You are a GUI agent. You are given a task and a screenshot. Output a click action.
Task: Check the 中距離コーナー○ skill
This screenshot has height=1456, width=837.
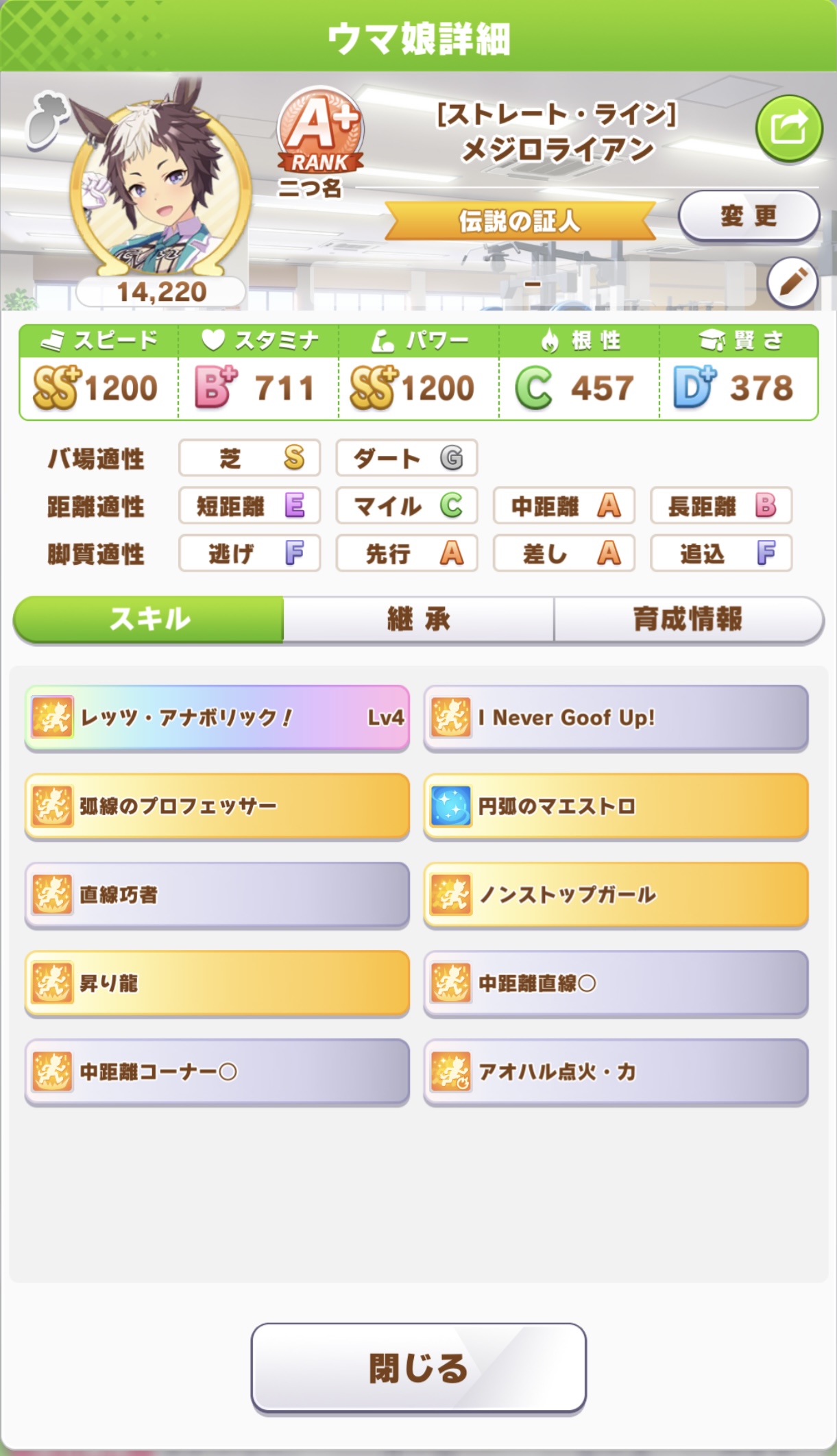pyautogui.click(x=217, y=1071)
